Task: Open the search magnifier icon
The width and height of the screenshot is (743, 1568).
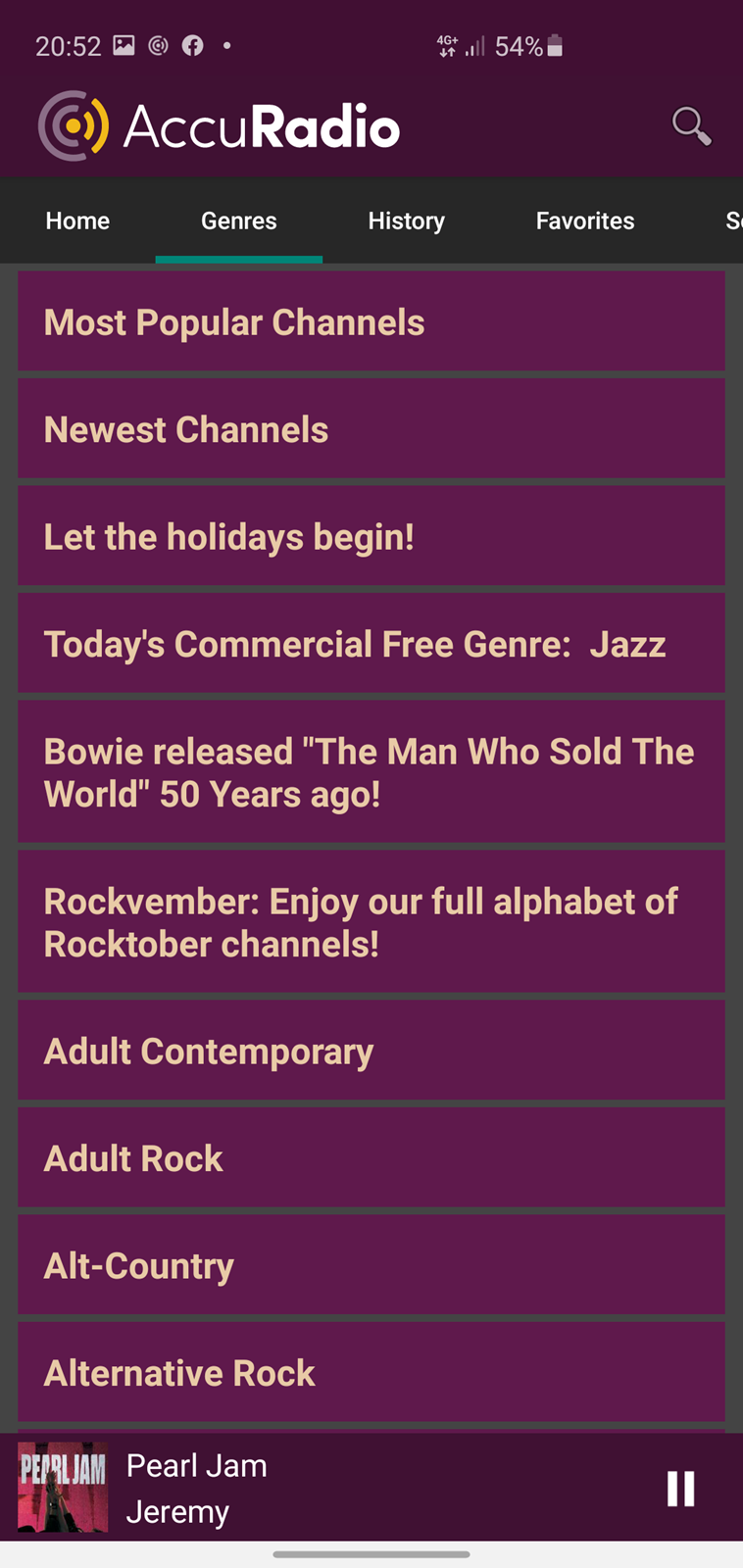Action: click(691, 126)
